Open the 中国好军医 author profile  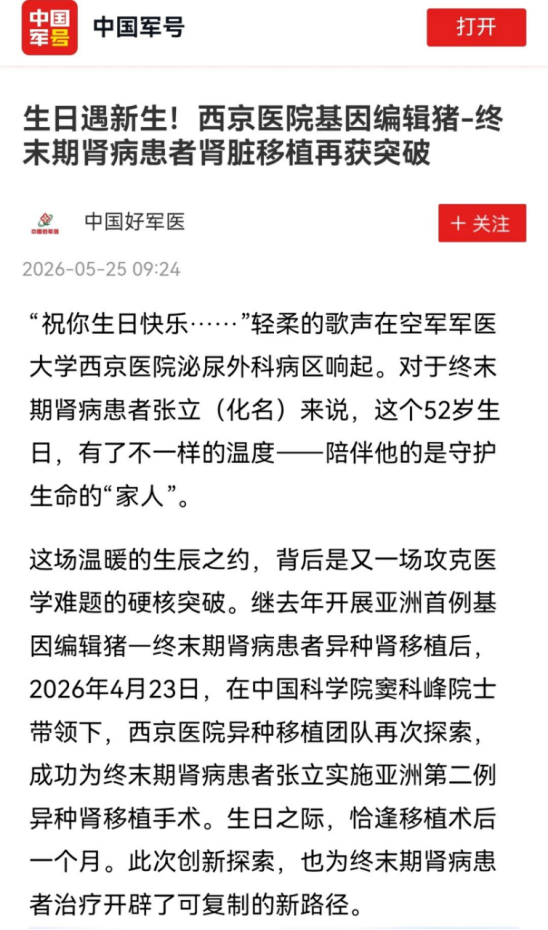click(x=135, y=222)
